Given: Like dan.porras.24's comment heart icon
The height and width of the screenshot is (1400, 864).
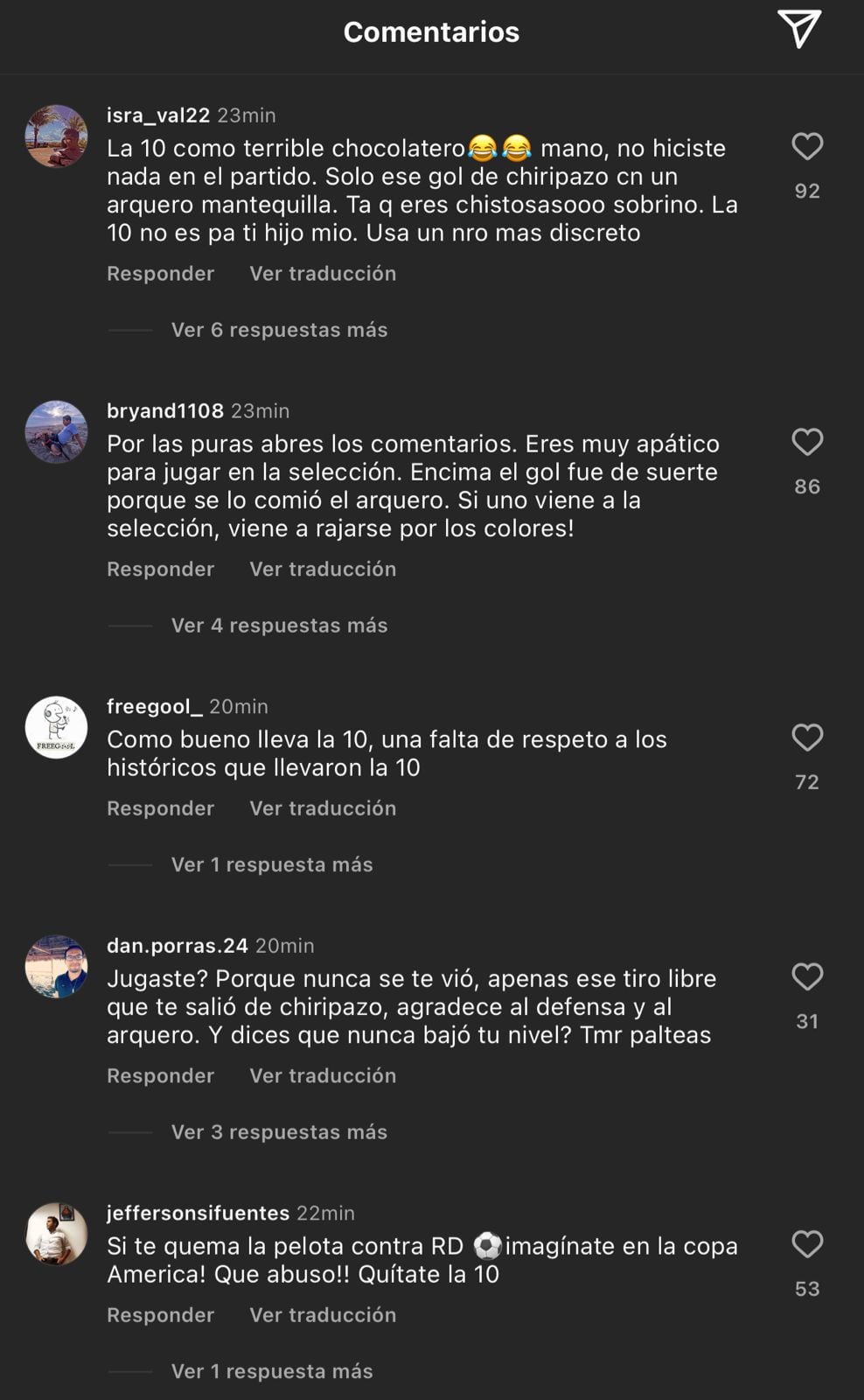Looking at the screenshot, I should coord(808,977).
